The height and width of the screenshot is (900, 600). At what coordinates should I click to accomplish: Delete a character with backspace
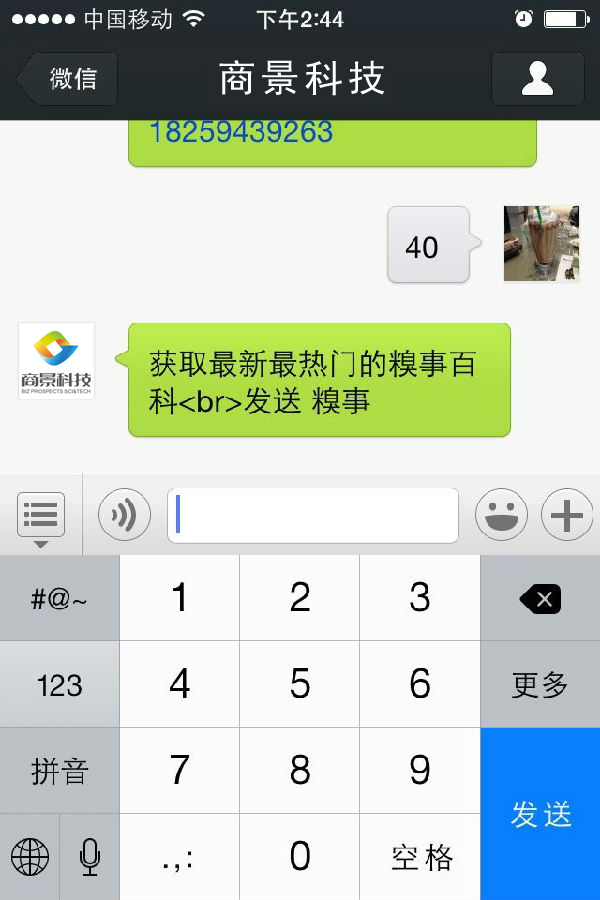coord(540,599)
